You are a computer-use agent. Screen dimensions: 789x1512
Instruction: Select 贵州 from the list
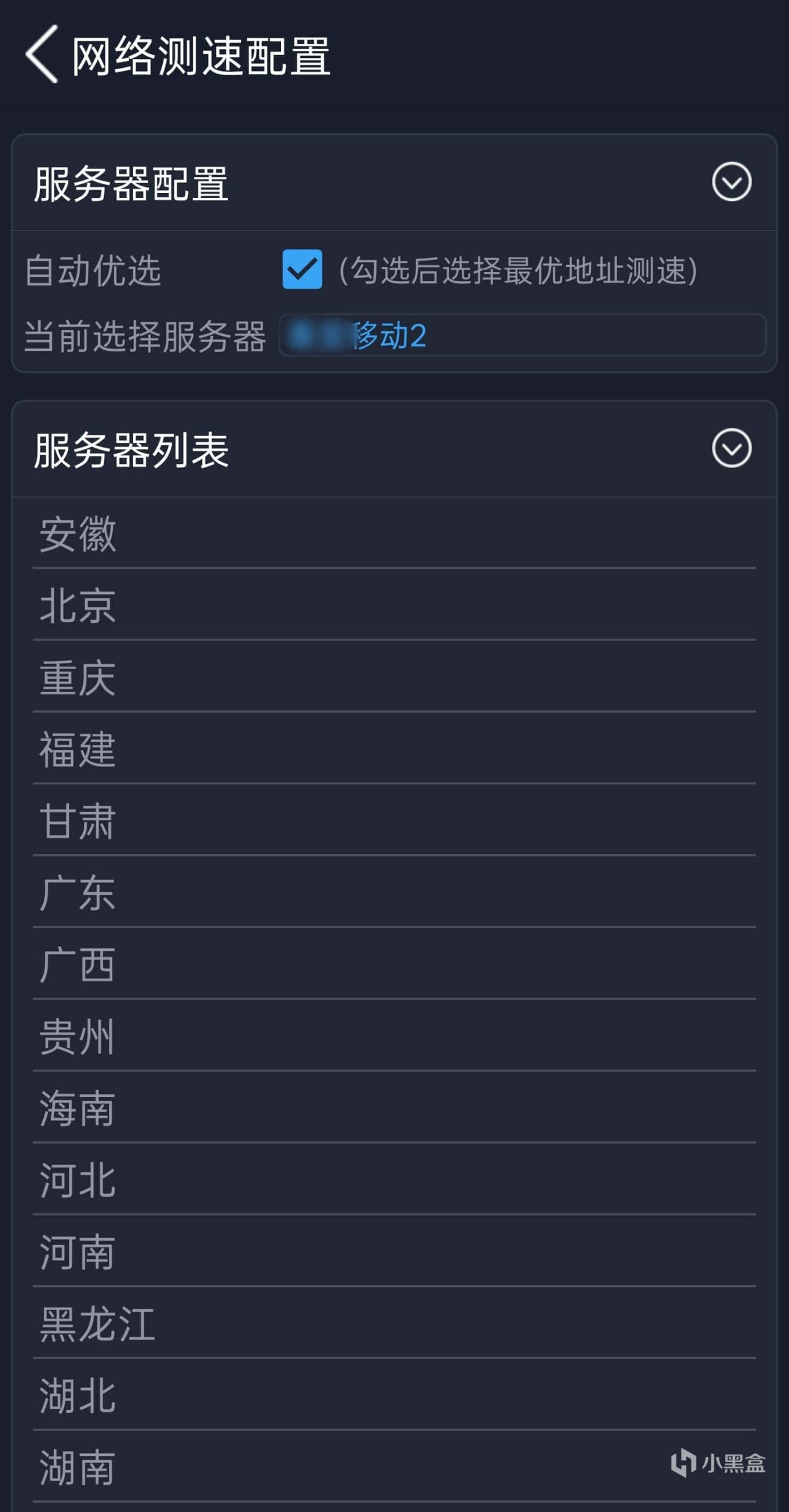pyautogui.click(x=78, y=1037)
